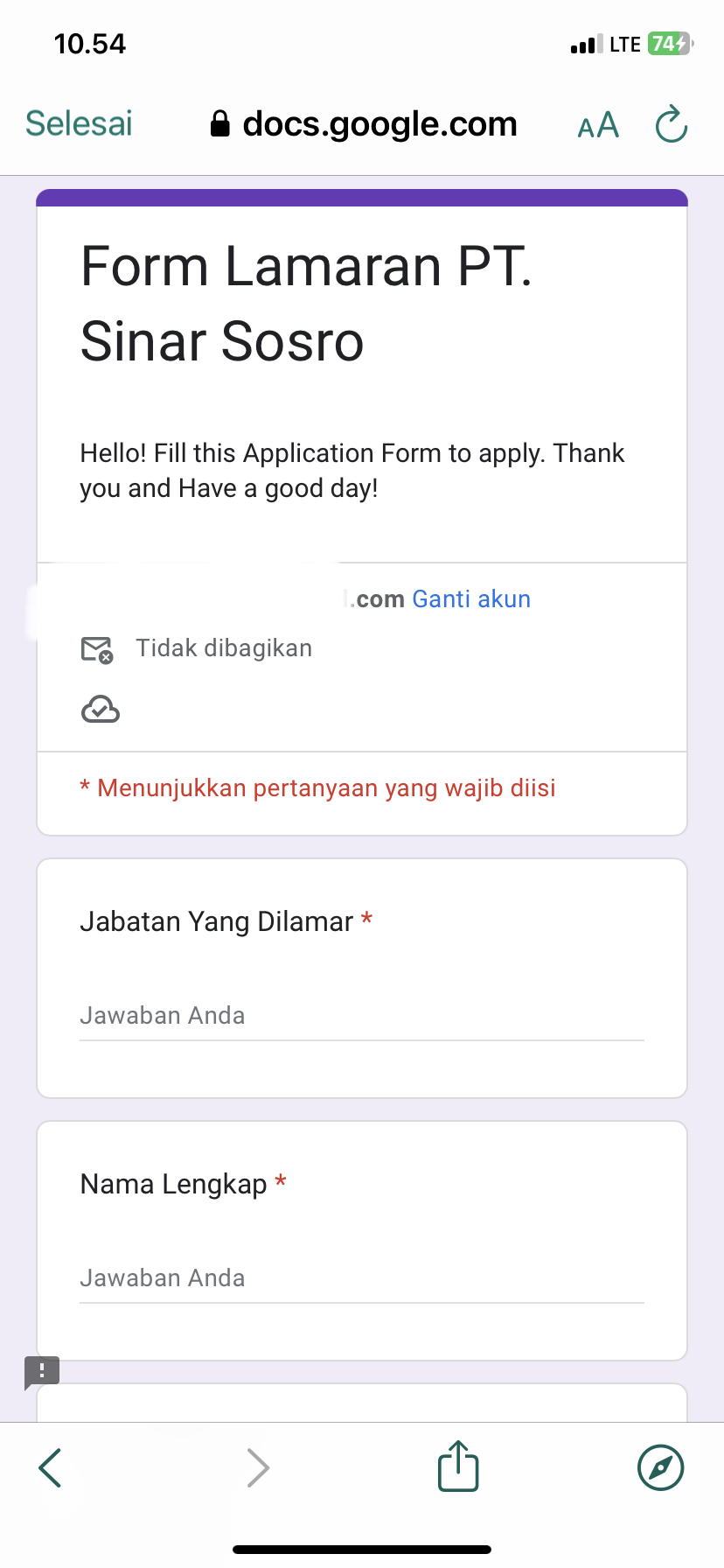724x1568 pixels.
Task: Tap Selesai to close the browser view
Action: (x=79, y=124)
